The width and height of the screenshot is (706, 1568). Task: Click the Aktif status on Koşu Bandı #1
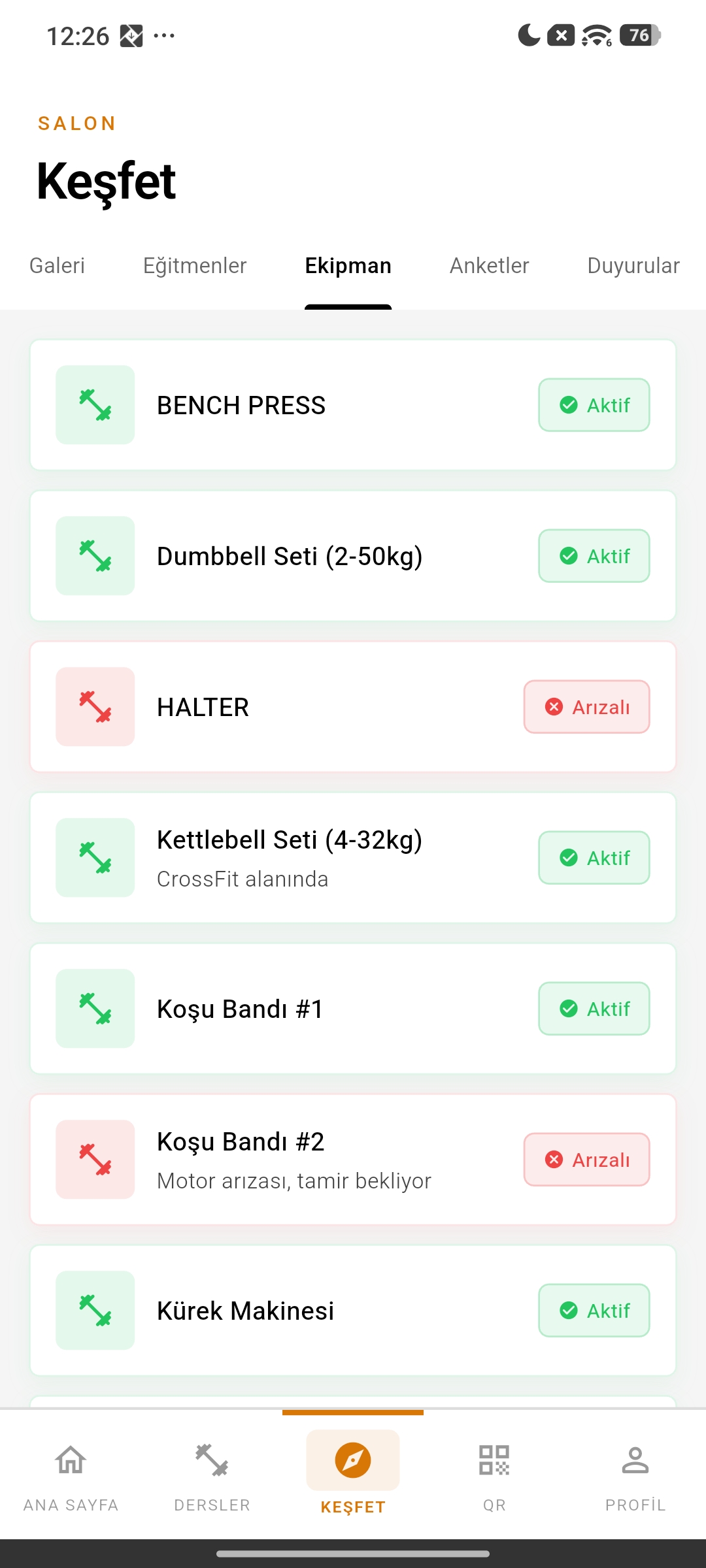(594, 1008)
